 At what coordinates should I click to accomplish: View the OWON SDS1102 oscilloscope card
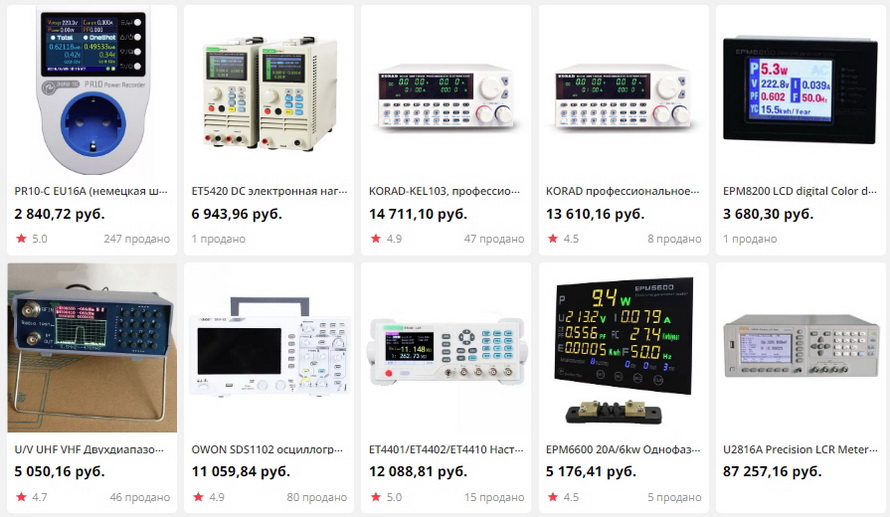(x=269, y=350)
